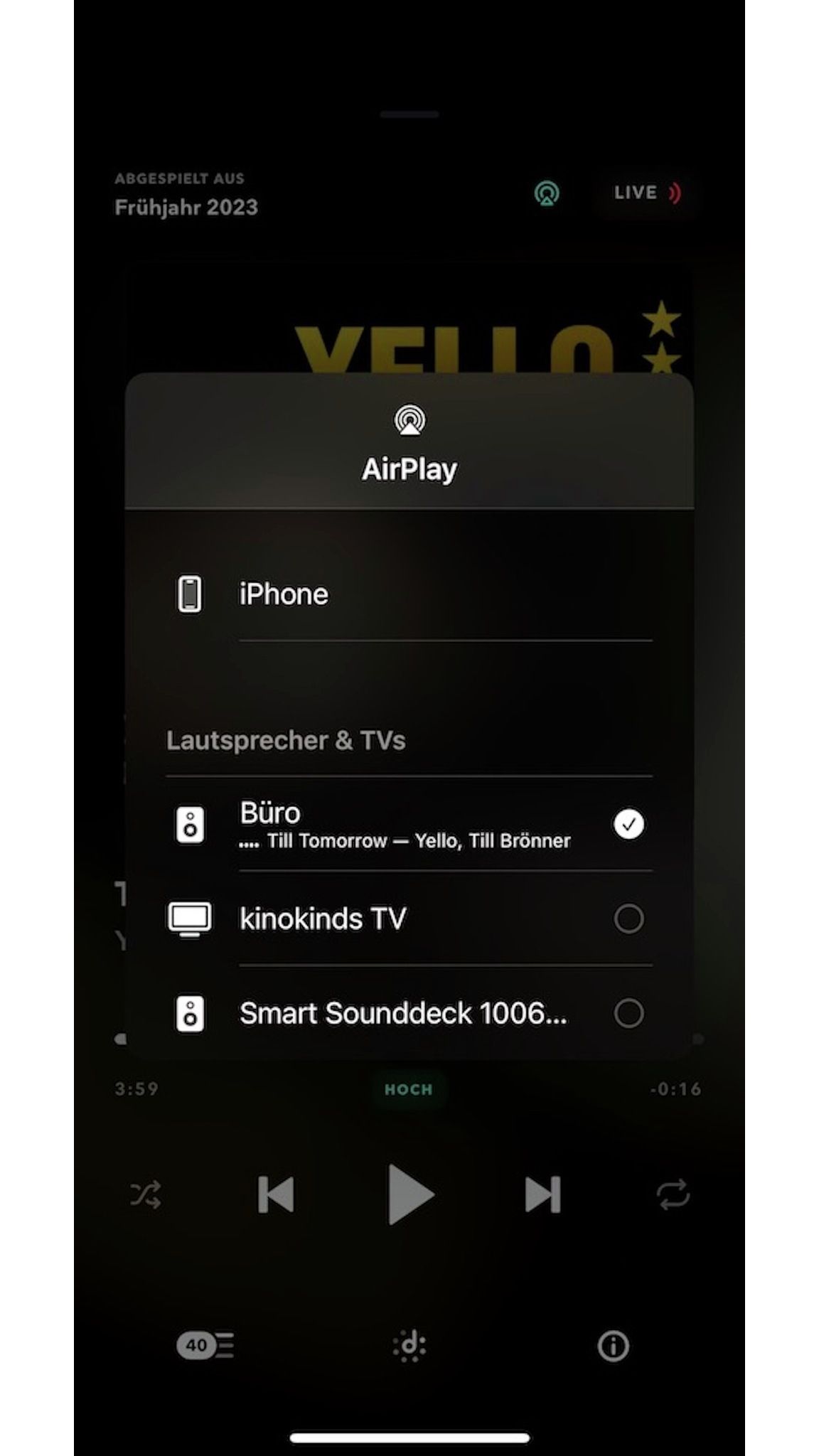This screenshot has height=1456, width=819.
Task: Choose kinokinds TV for AirPlay
Action: click(x=628, y=919)
